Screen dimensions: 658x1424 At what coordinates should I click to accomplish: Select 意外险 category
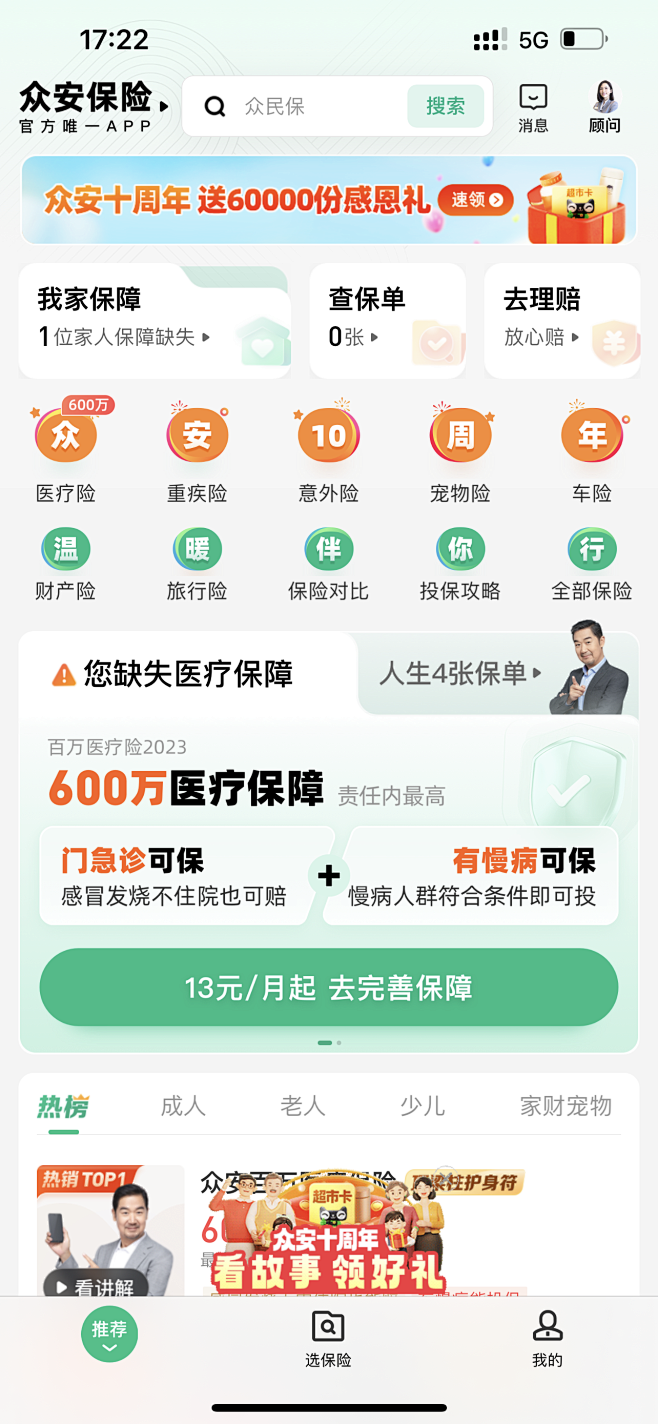[x=328, y=452]
